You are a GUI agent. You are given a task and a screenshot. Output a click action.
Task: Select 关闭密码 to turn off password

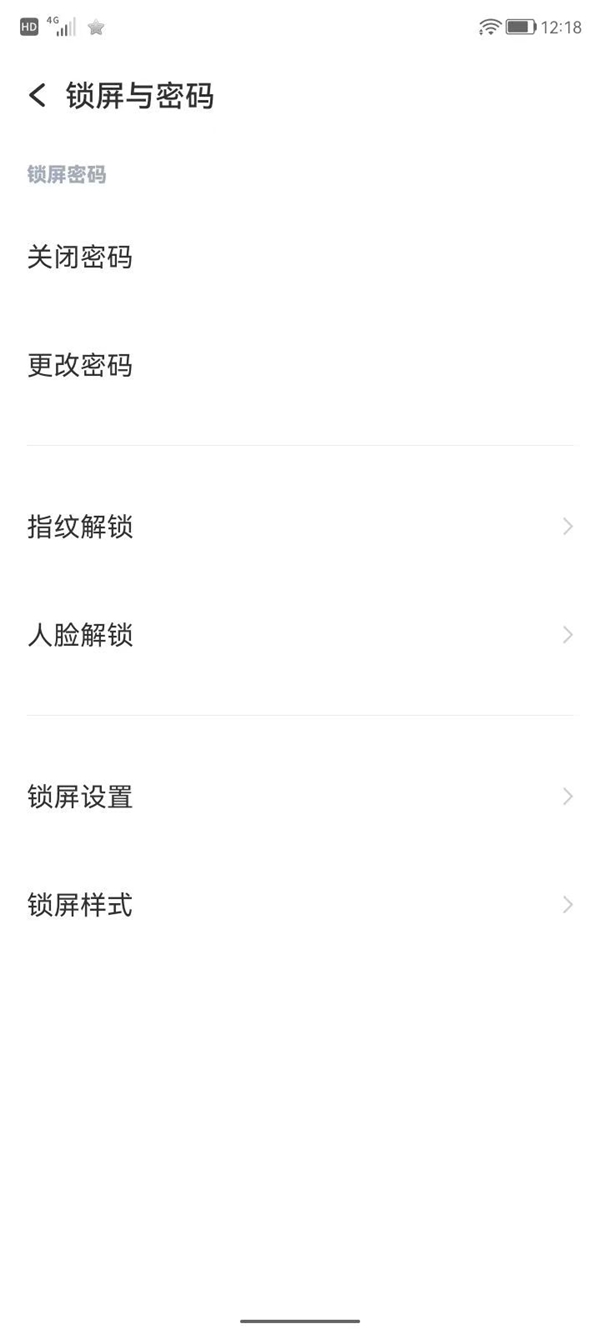coord(300,258)
